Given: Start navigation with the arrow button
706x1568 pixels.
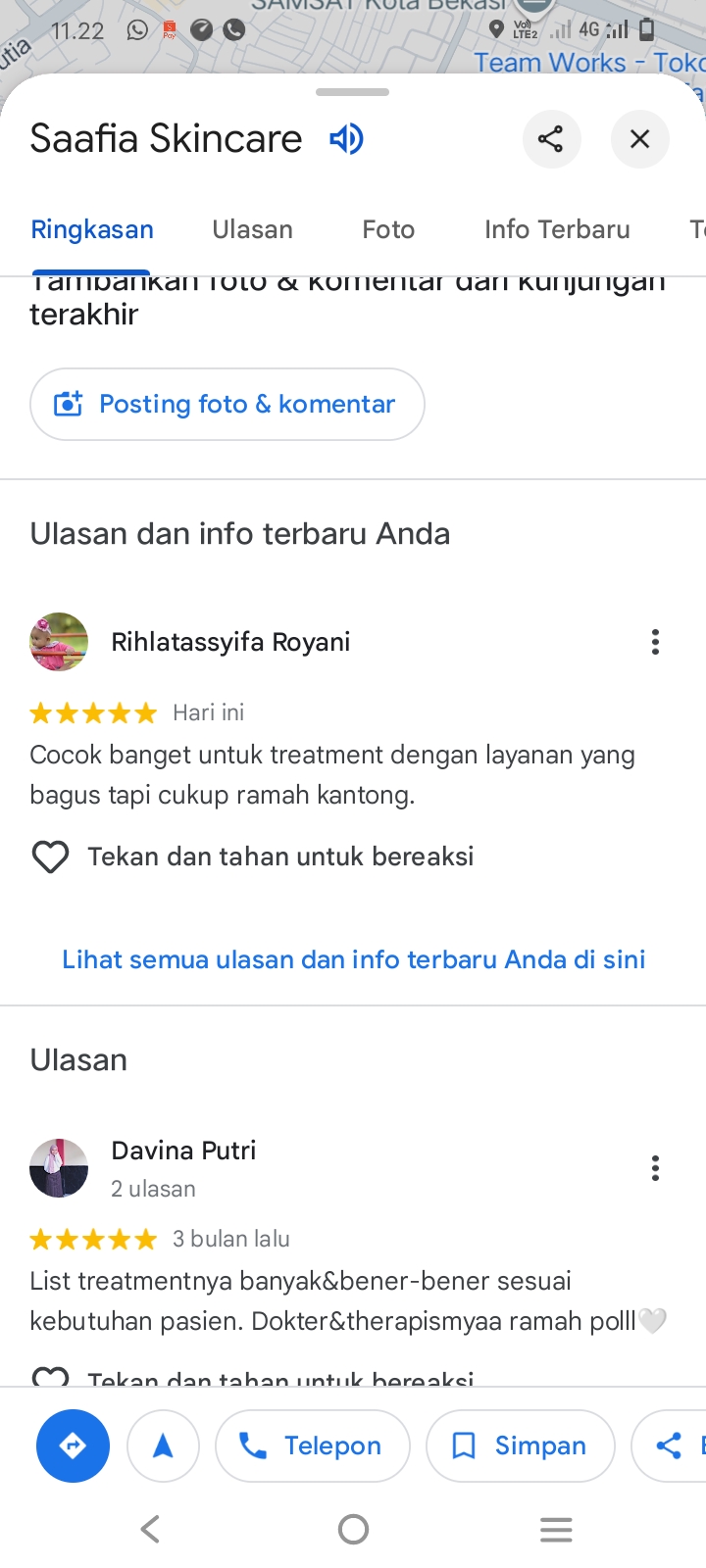Looking at the screenshot, I should pyautogui.click(x=163, y=1445).
